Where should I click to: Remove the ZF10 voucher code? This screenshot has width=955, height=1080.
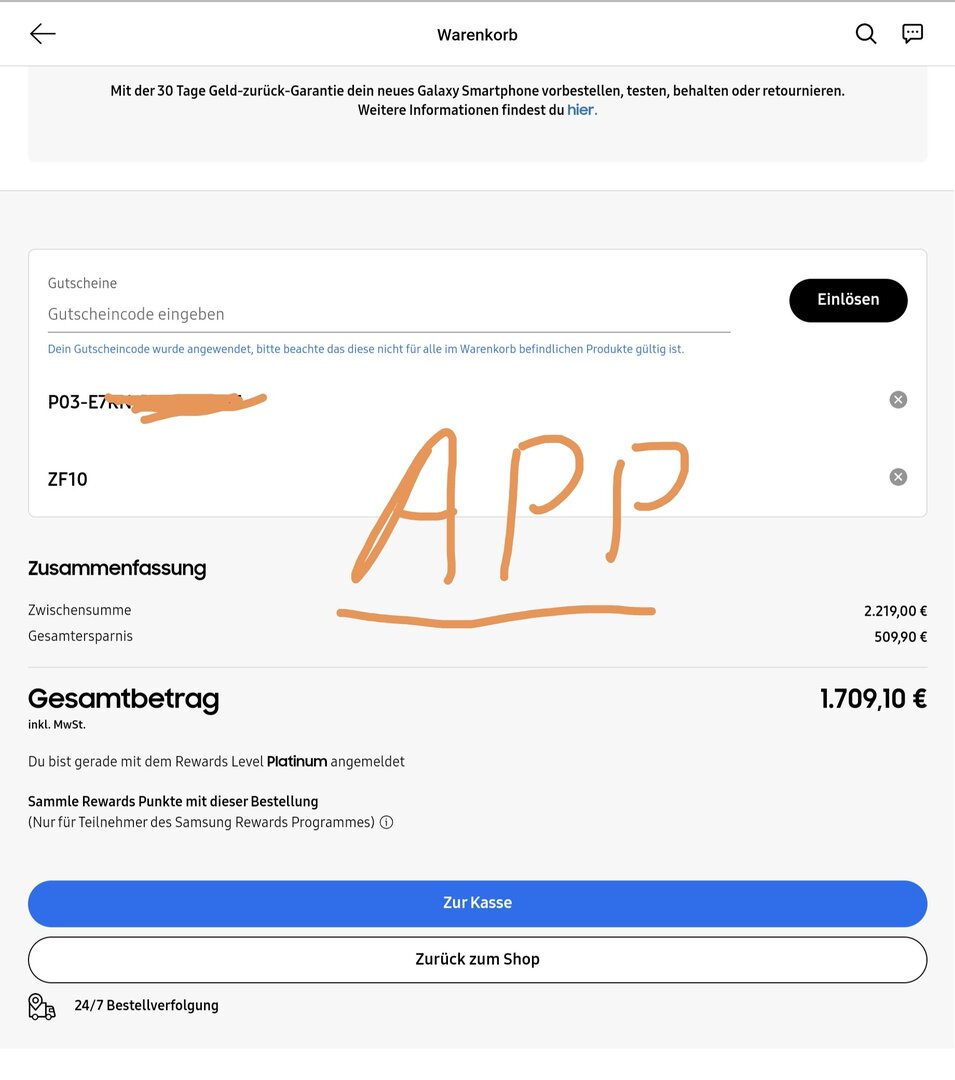point(898,477)
